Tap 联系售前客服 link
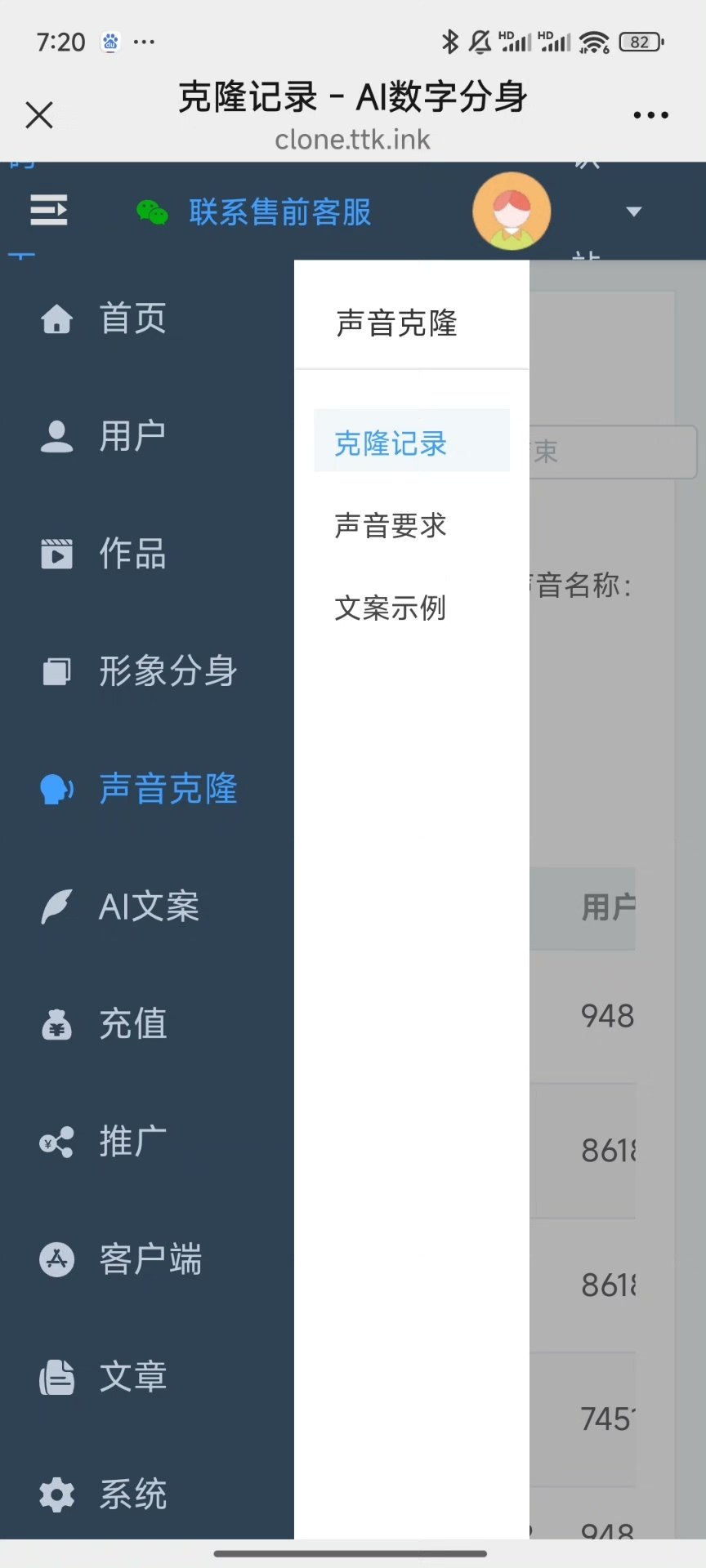 click(279, 212)
